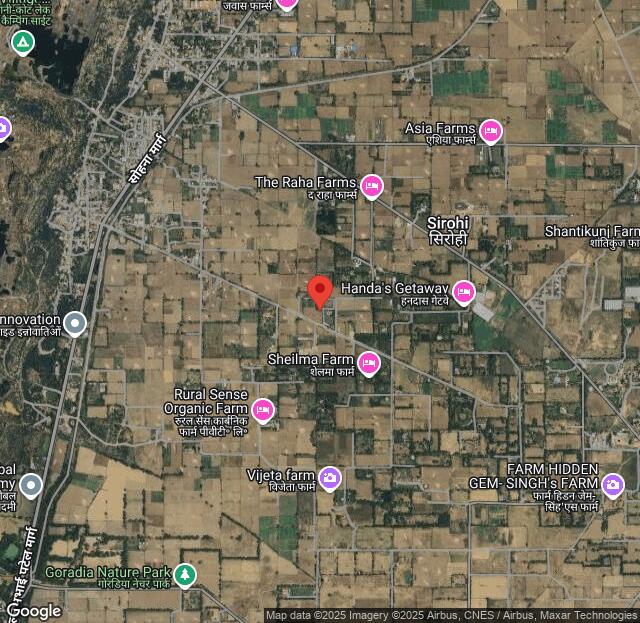Screen dimensions: 640x623
Task: Select Vijeta farm photo marker
Action: 329,477
